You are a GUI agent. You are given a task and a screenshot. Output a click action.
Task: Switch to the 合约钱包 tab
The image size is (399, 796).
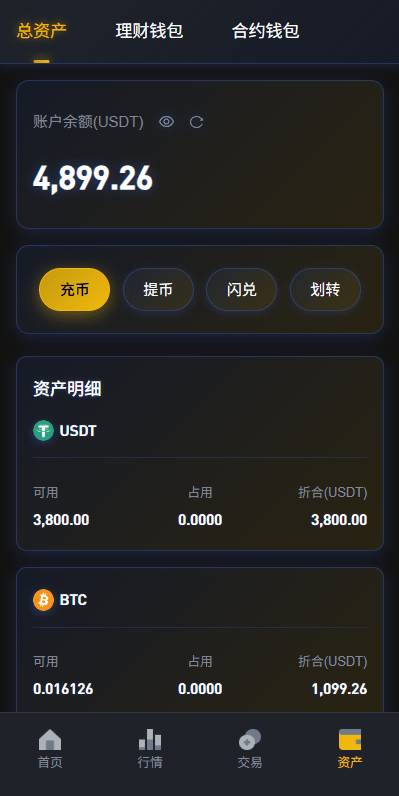pos(265,31)
